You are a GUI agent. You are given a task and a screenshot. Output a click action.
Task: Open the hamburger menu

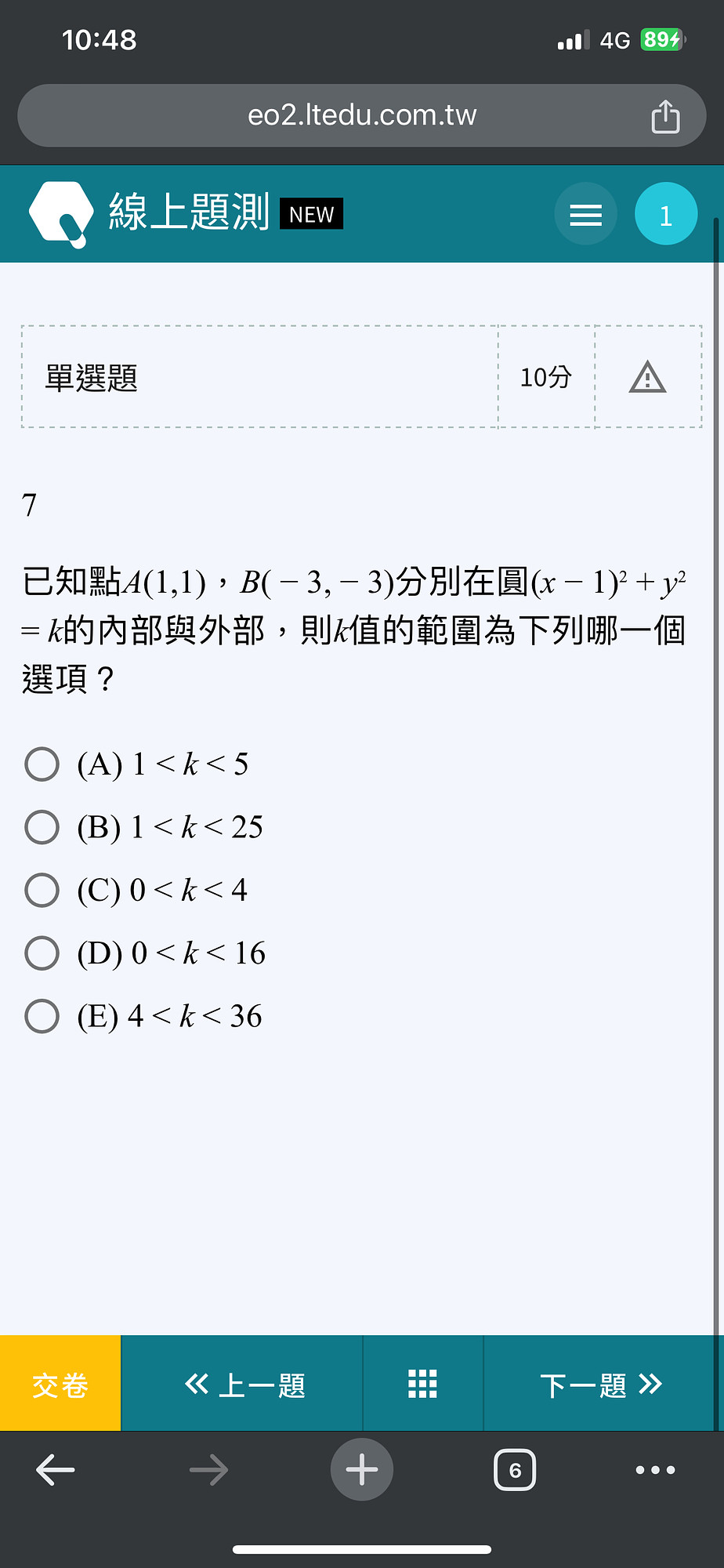[x=585, y=214]
